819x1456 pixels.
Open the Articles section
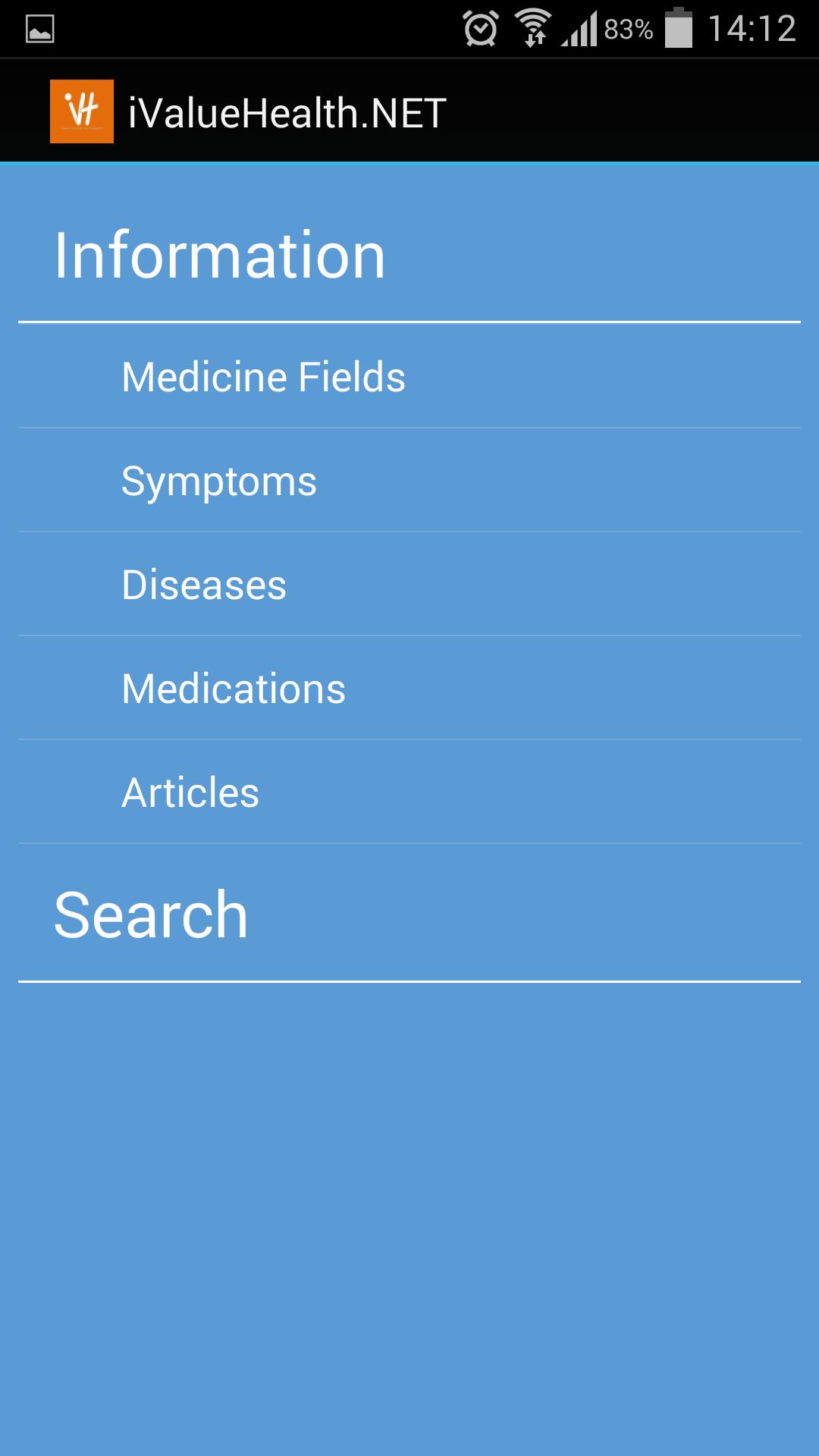(190, 792)
